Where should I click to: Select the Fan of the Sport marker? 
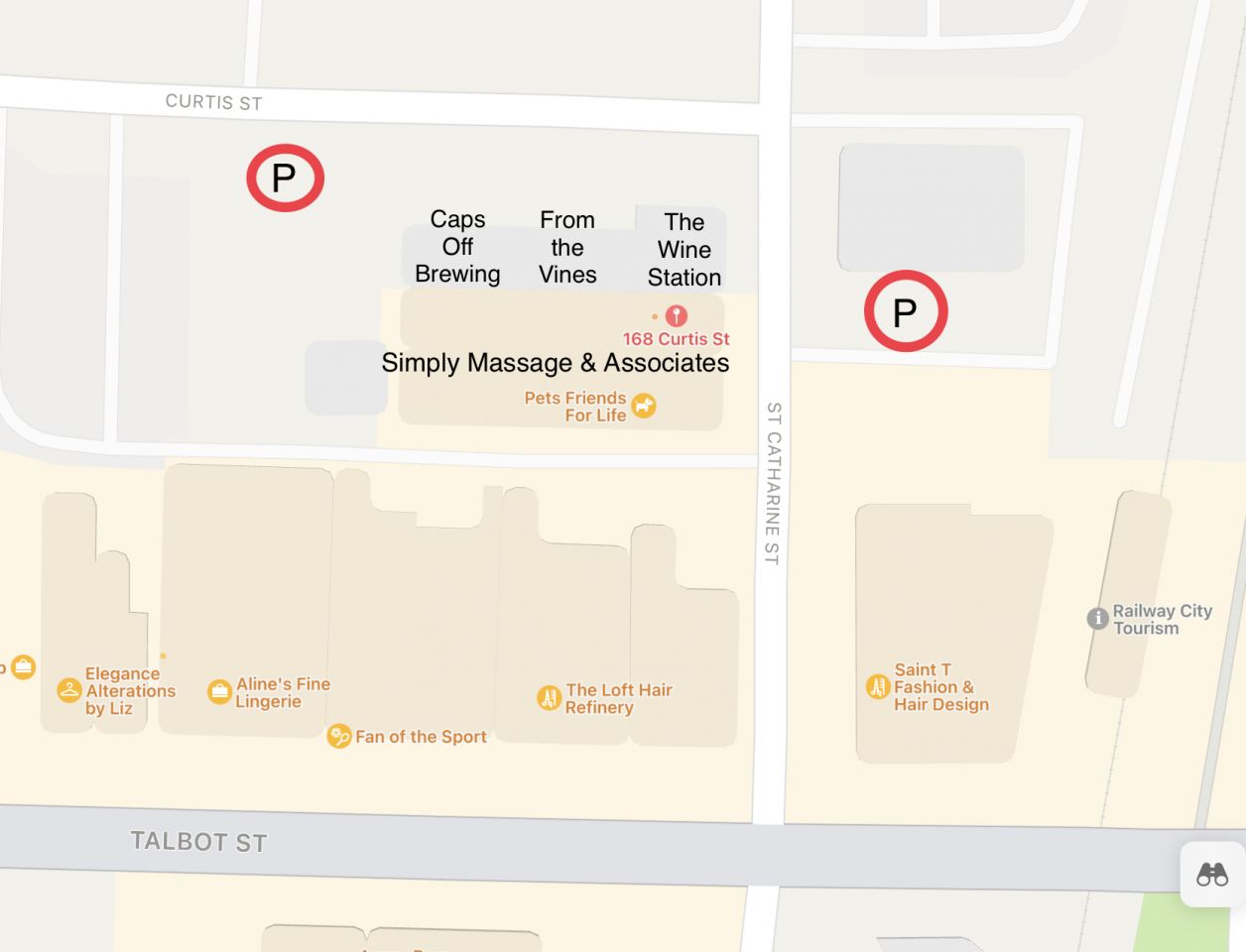point(339,736)
